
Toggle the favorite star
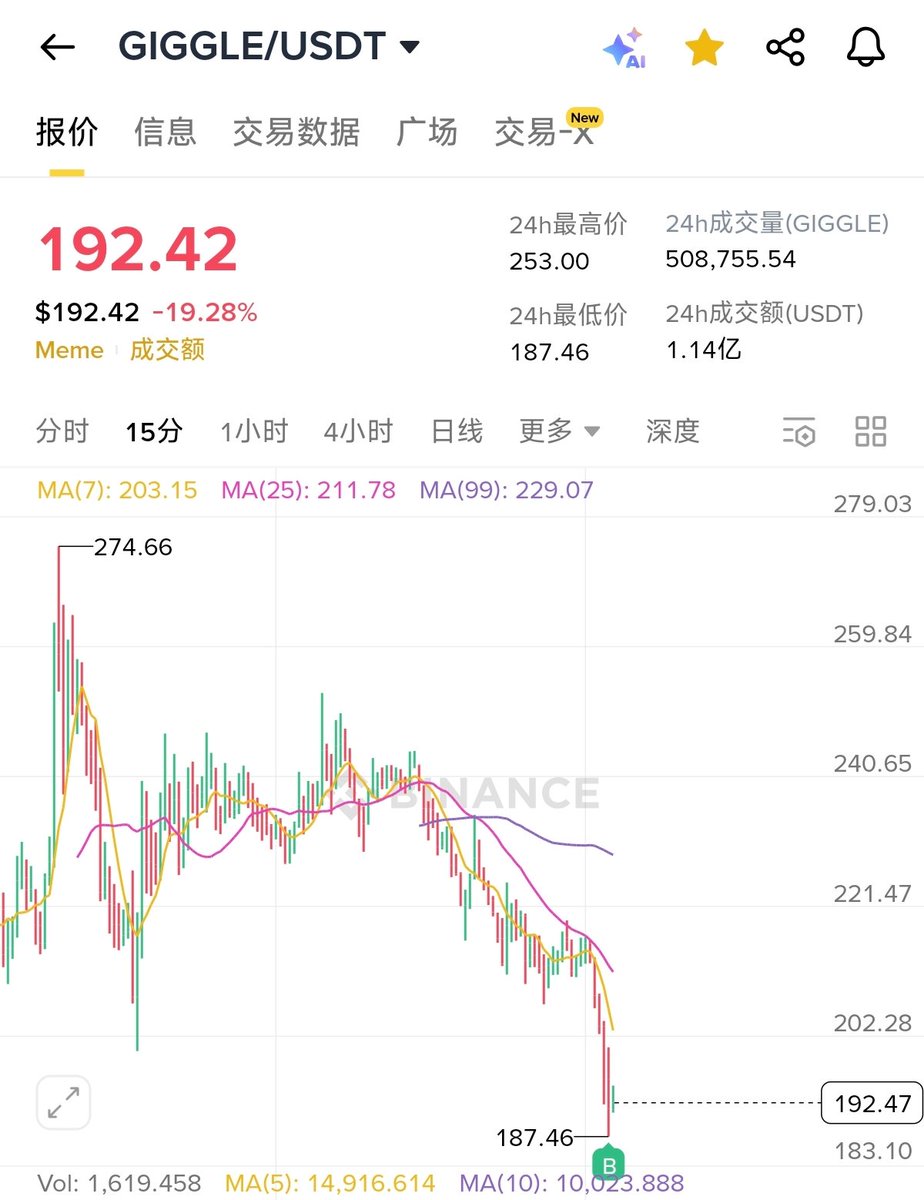click(704, 48)
